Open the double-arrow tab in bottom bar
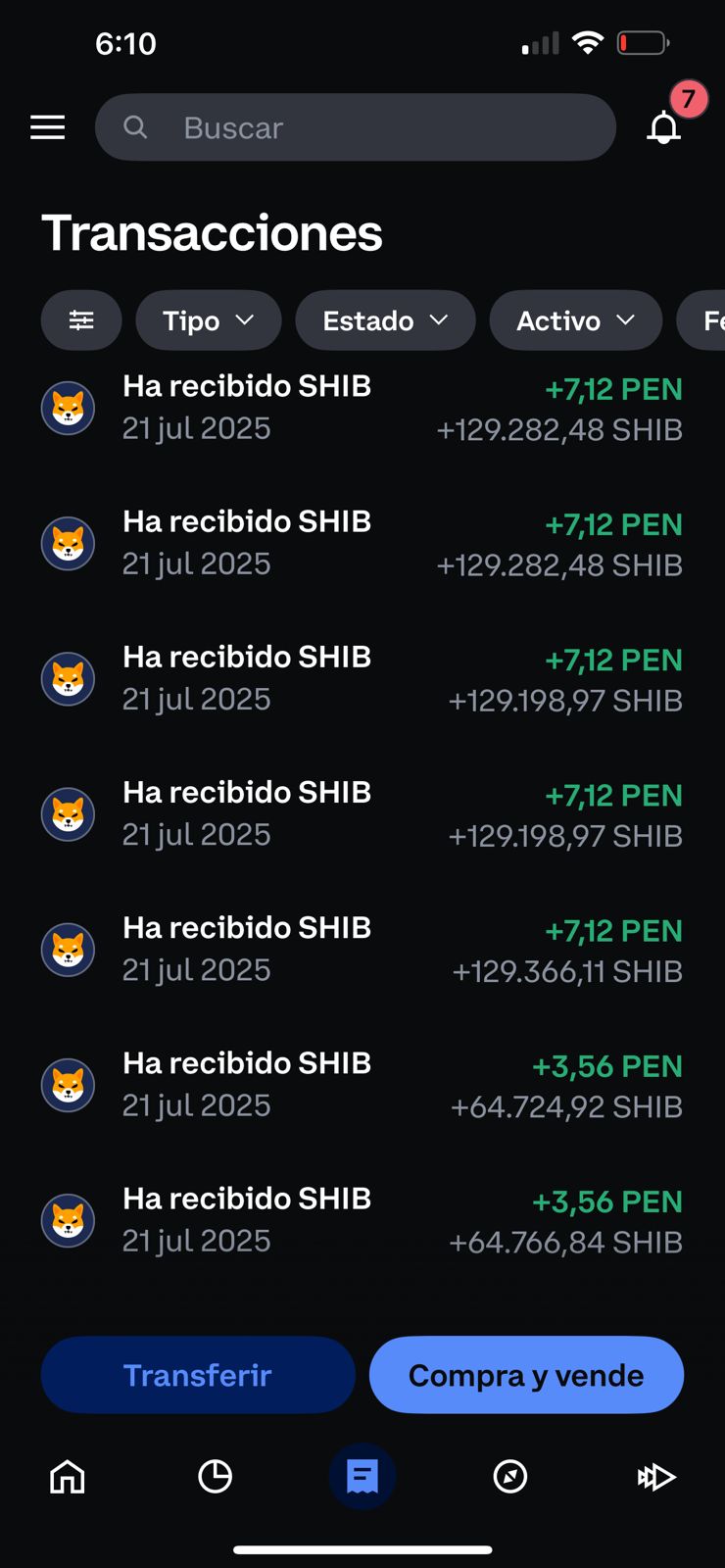The width and height of the screenshot is (725, 1568). pyautogui.click(x=656, y=1476)
